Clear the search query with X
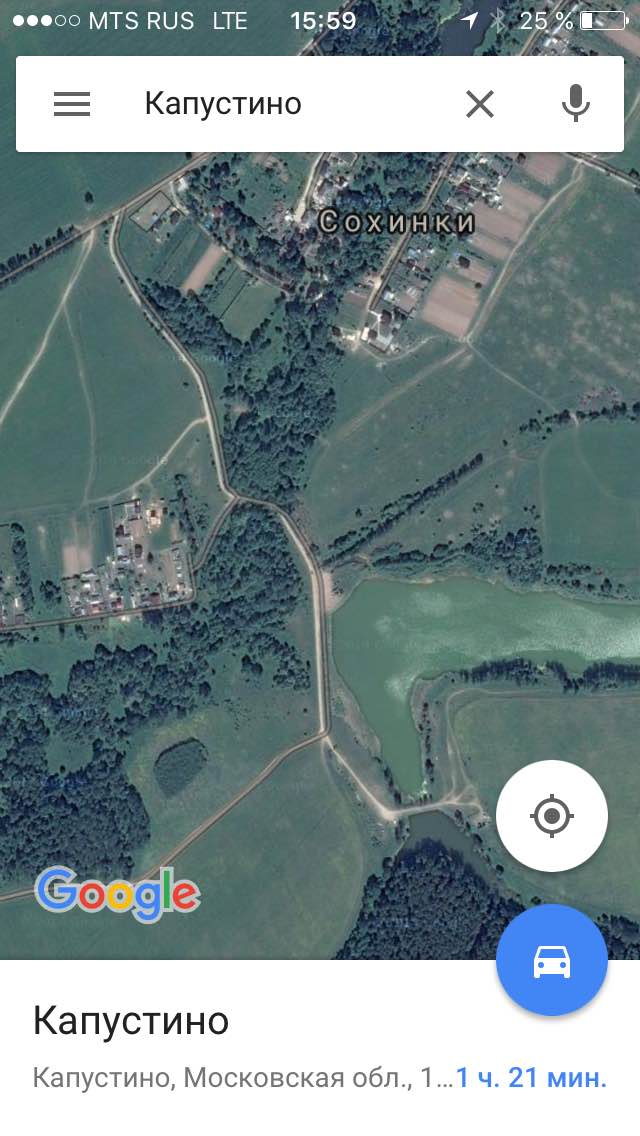Viewport: 640px width, 1136px height. coord(480,104)
